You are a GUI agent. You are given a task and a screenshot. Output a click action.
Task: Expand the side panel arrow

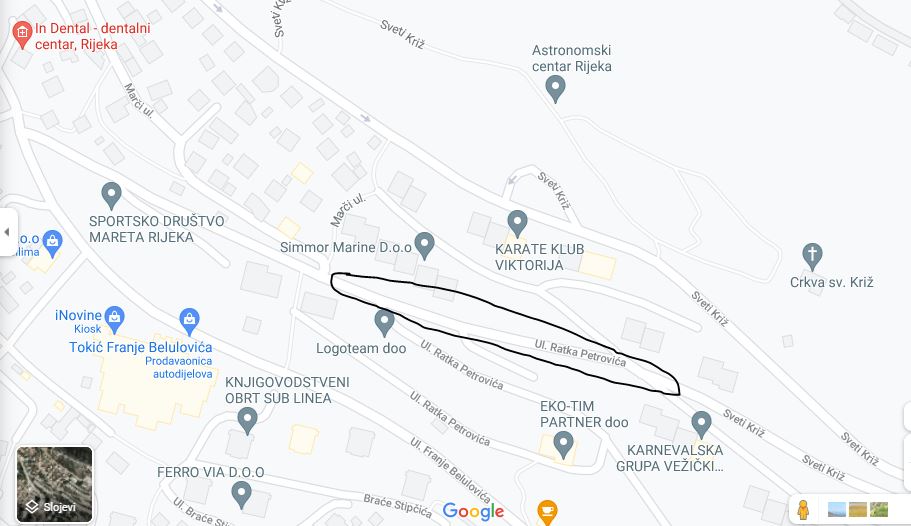click(x=8, y=232)
